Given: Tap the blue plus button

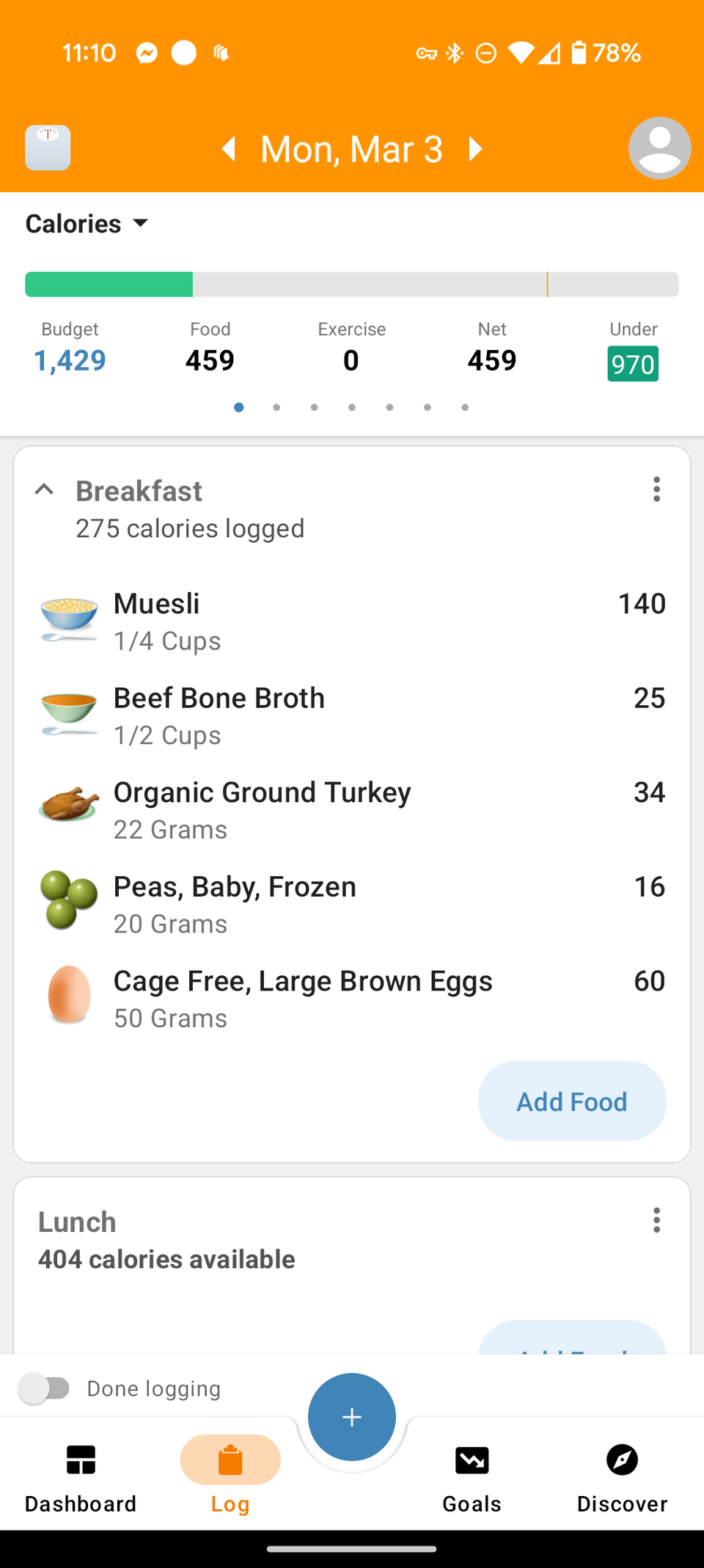Looking at the screenshot, I should (x=352, y=1417).
